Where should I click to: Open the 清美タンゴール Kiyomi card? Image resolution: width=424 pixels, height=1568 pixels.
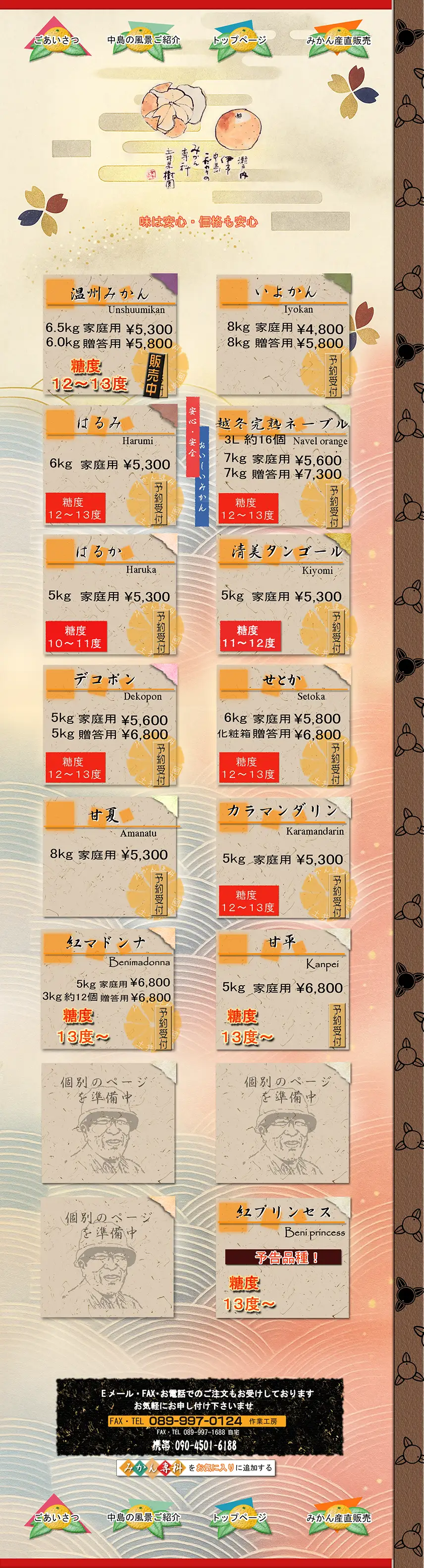[284, 595]
